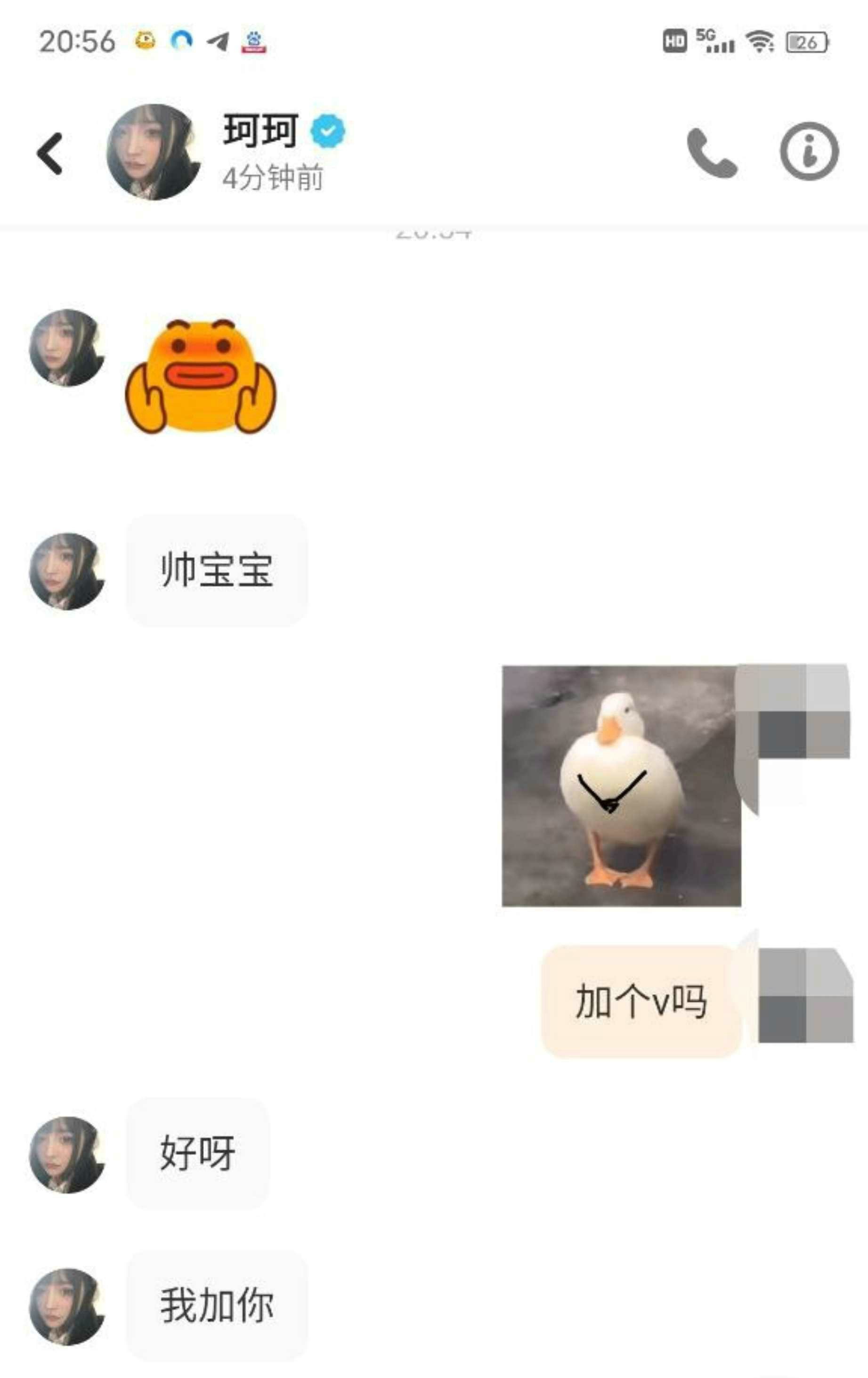Open 珂珂's profile picture in header
868x1378 pixels.
pos(154,152)
